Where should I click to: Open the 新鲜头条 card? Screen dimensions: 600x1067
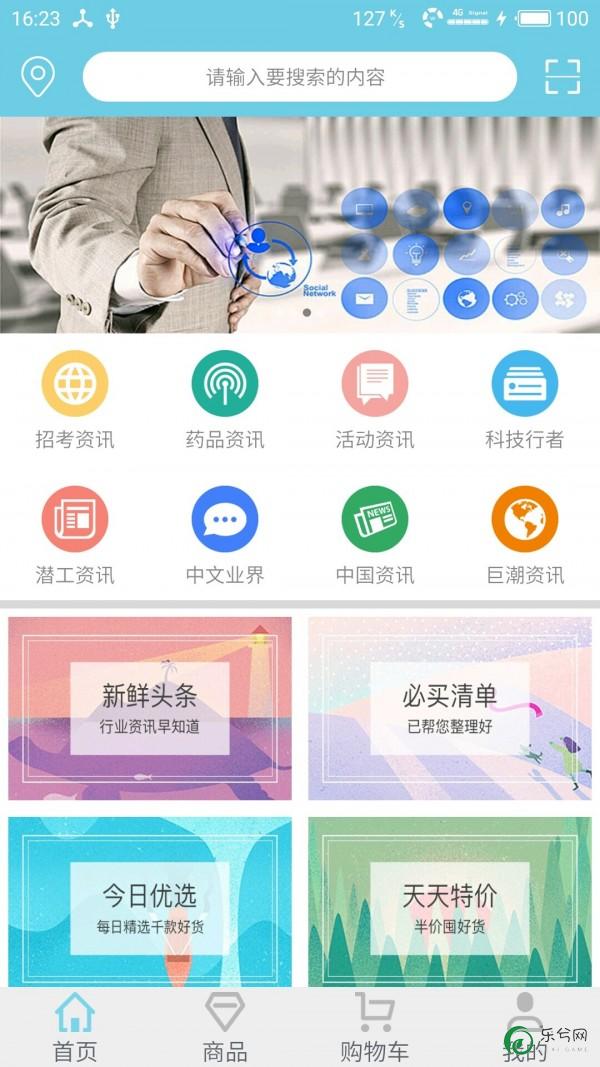[x=150, y=708]
